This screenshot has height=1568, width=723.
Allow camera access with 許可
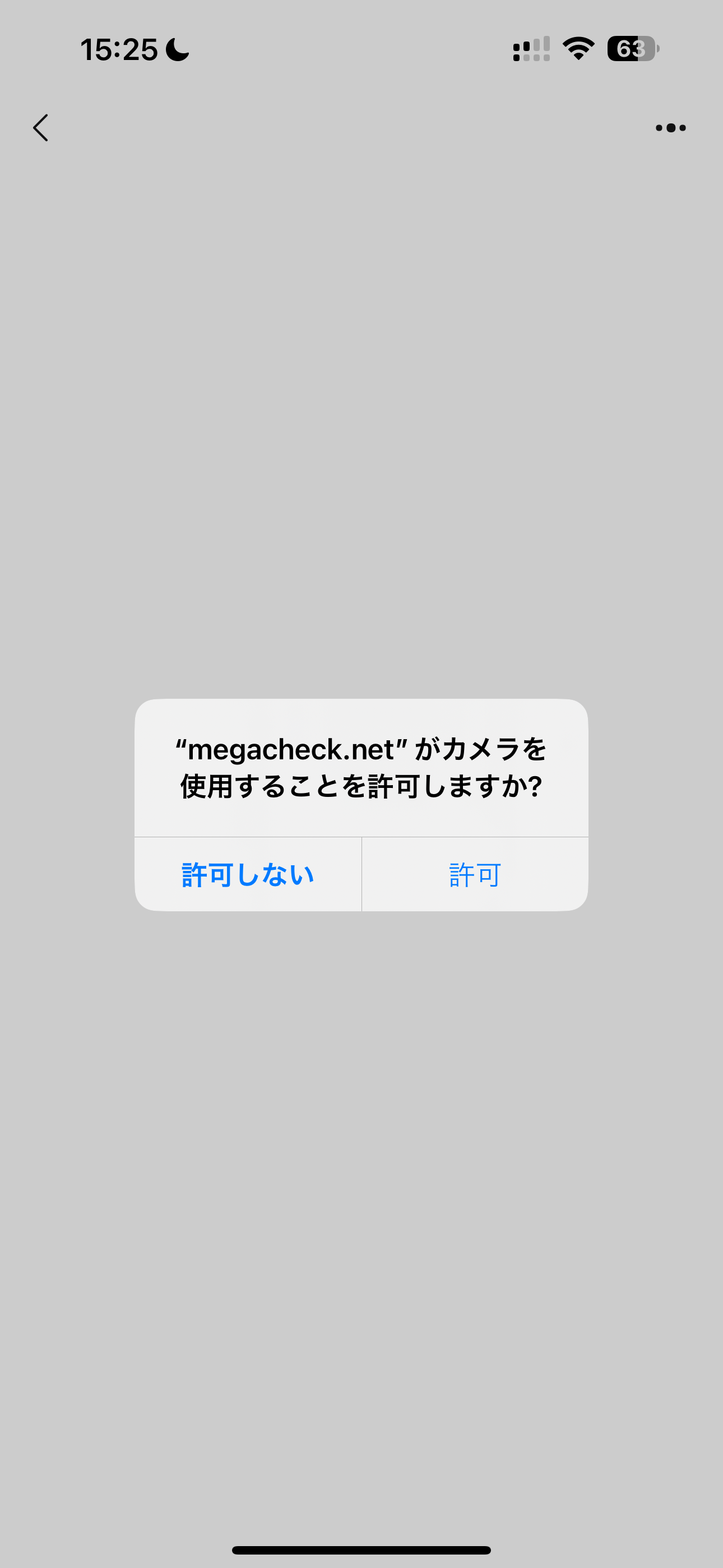475,874
